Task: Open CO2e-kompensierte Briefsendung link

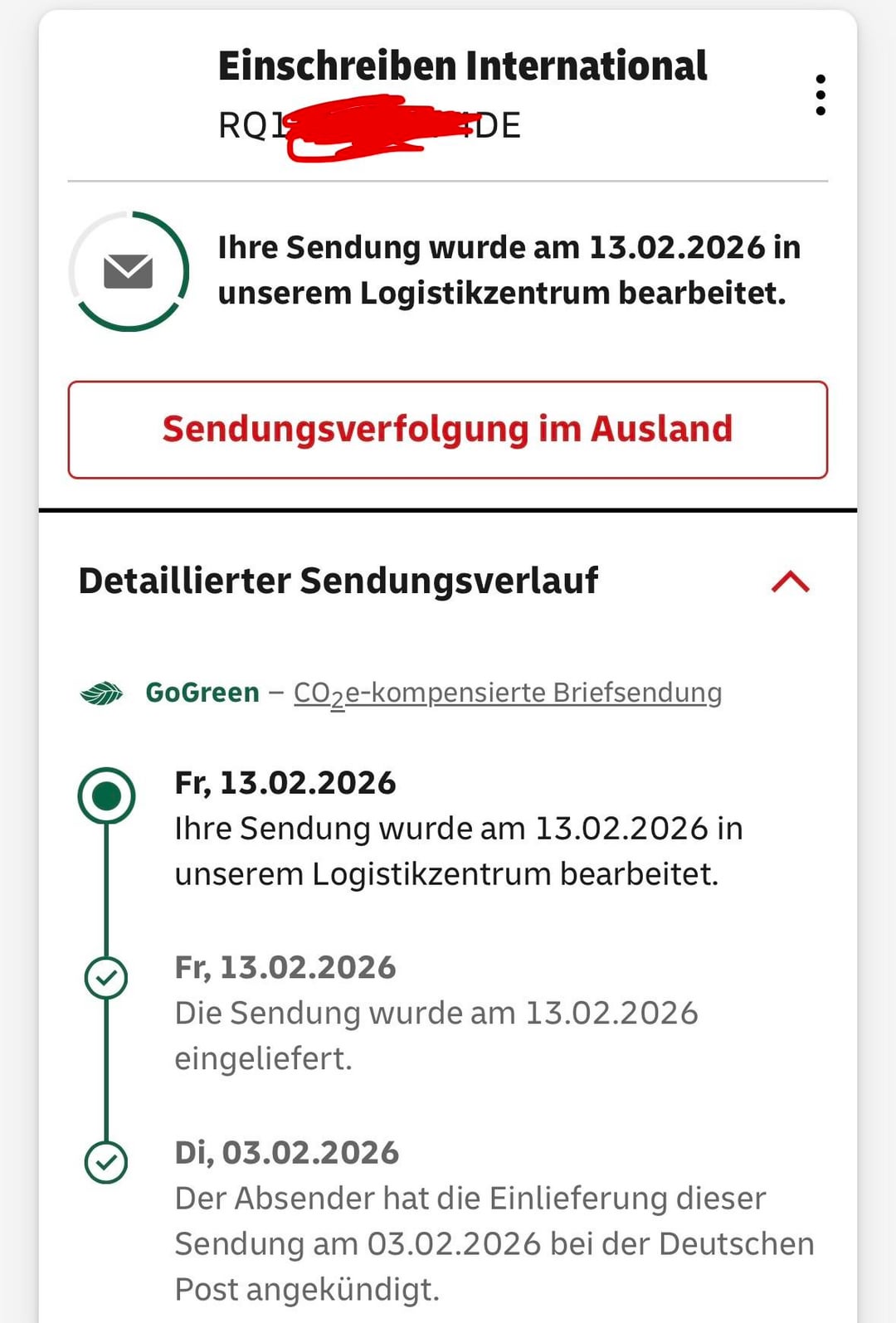Action: (x=507, y=693)
